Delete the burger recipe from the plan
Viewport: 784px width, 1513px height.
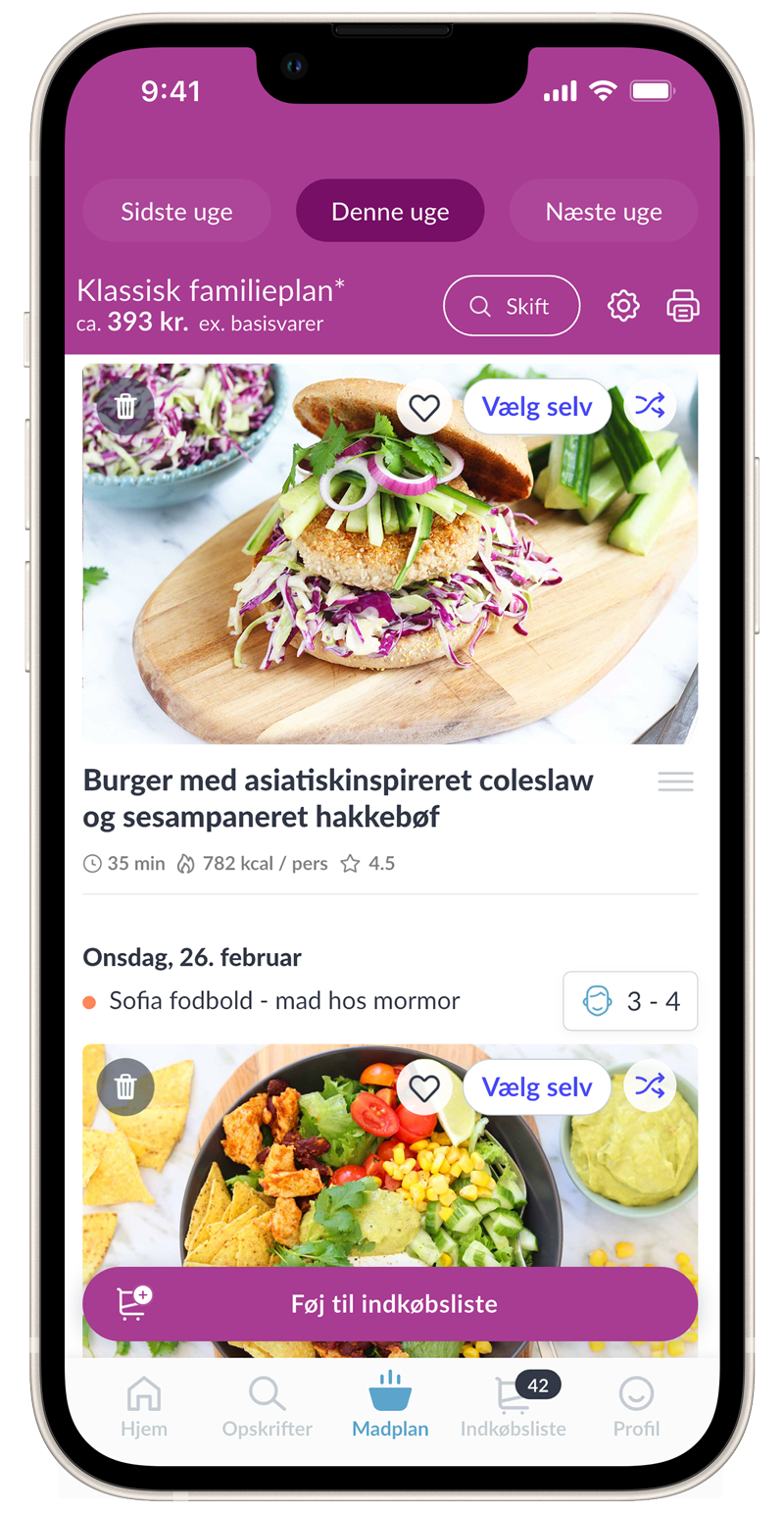pos(125,406)
